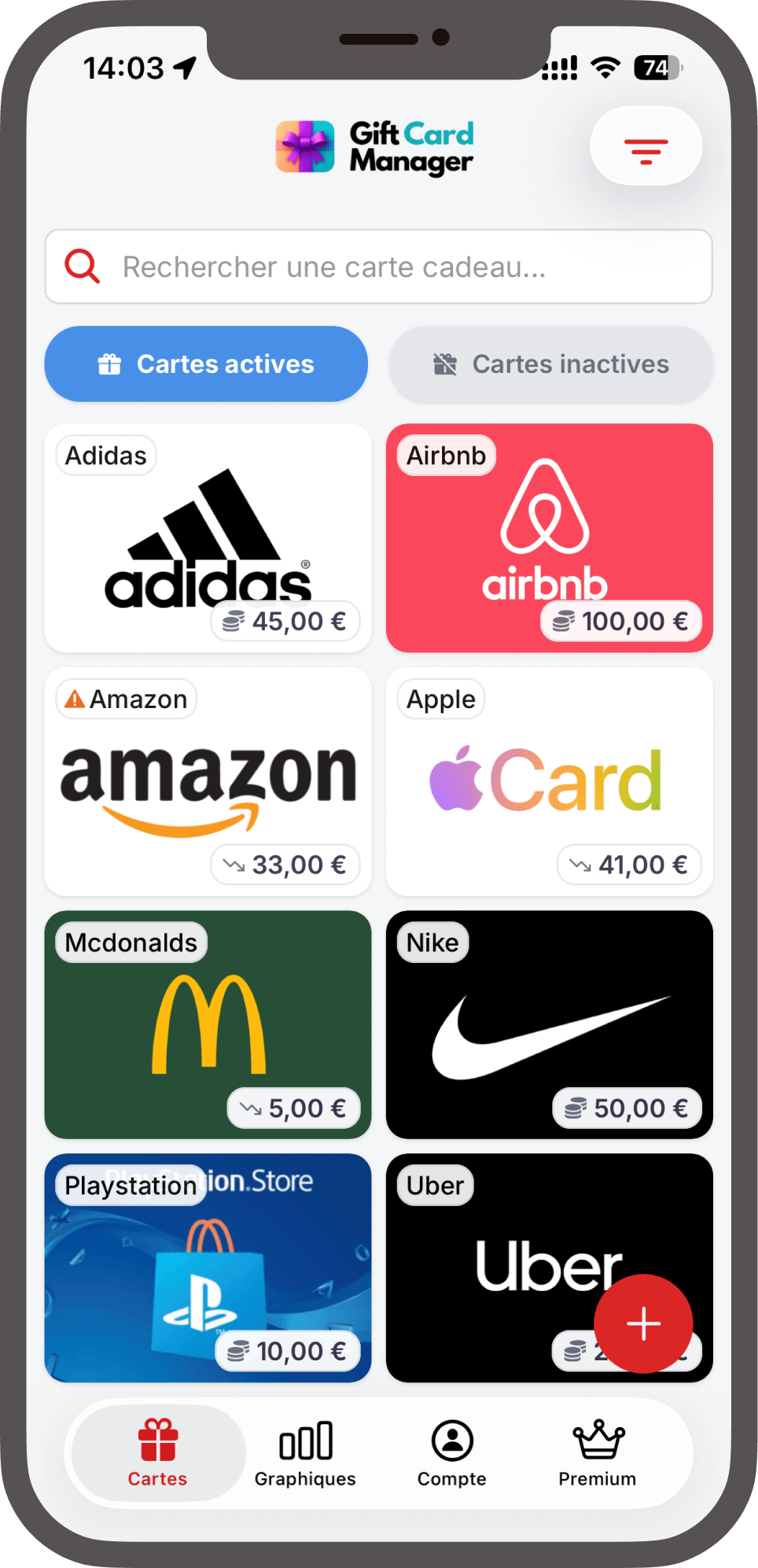Click the warning icon on the Amazon card
758x1568 pixels.
(x=76, y=698)
